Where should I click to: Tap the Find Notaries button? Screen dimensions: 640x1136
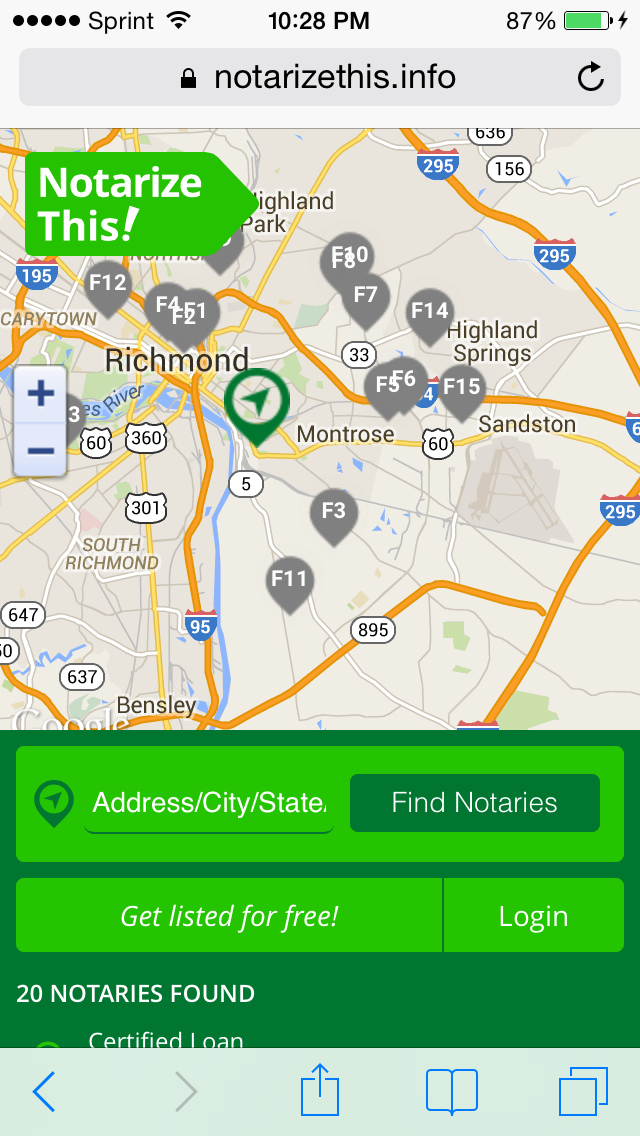click(474, 803)
